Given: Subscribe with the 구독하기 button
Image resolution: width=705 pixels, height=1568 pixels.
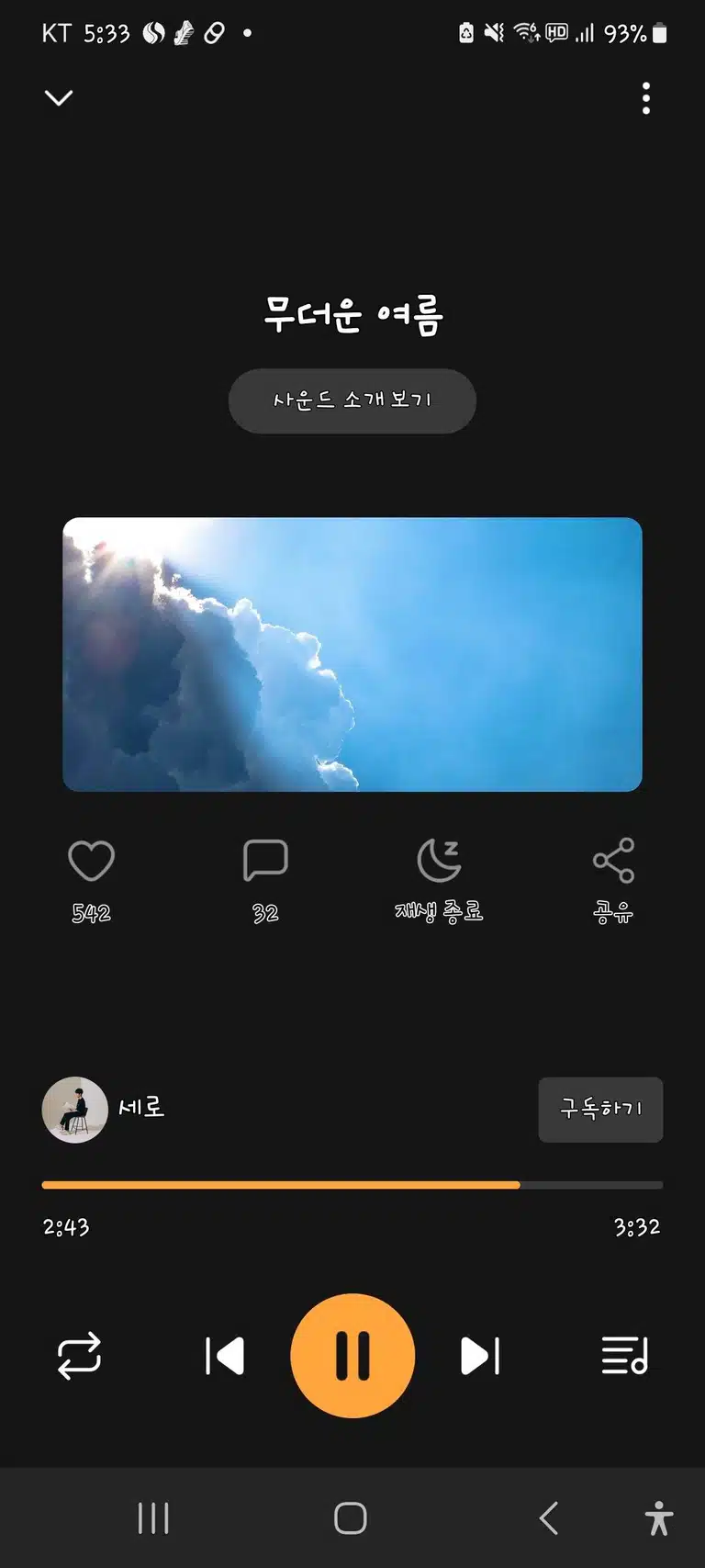Looking at the screenshot, I should pyautogui.click(x=600, y=1110).
